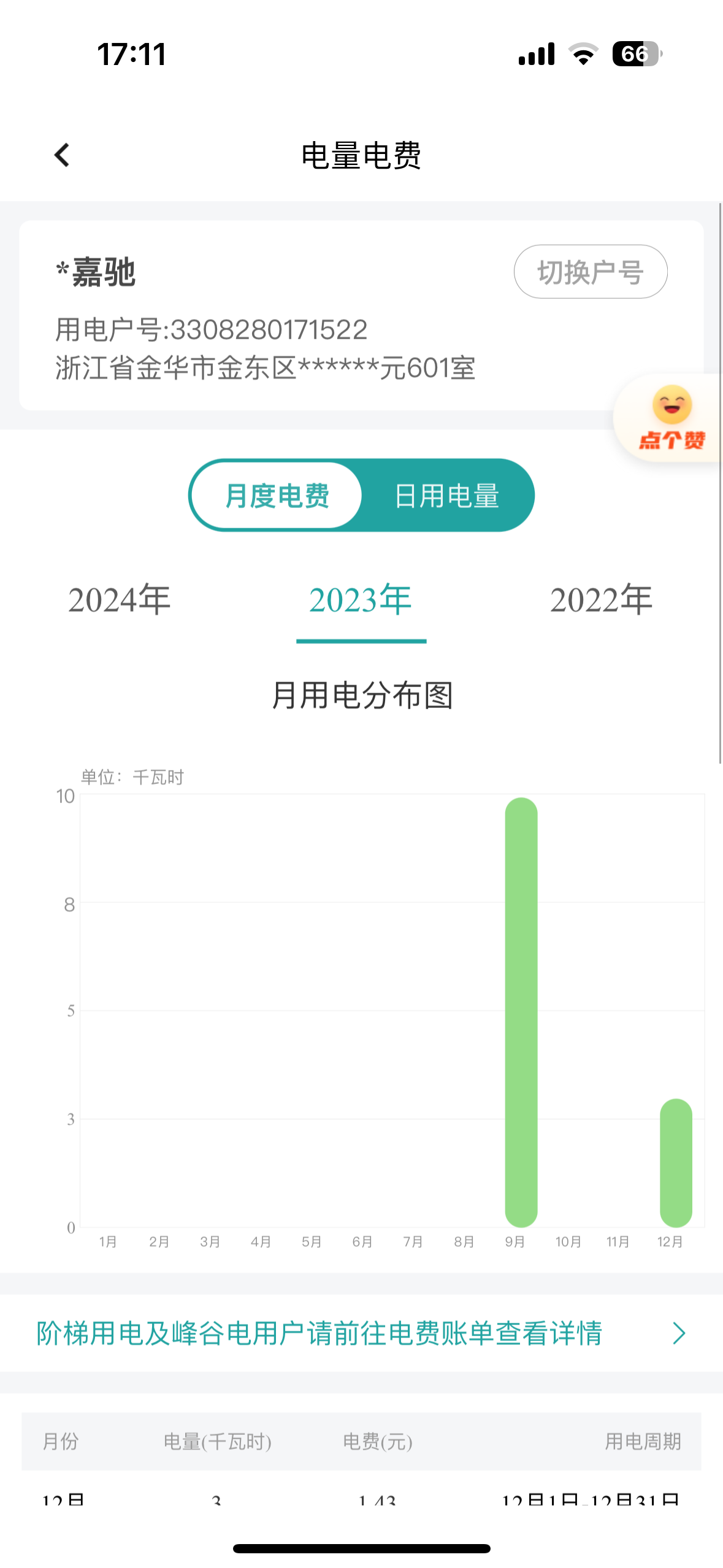Switch to the 日用电量 segment
This screenshot has width=723, height=1568.
[446, 496]
